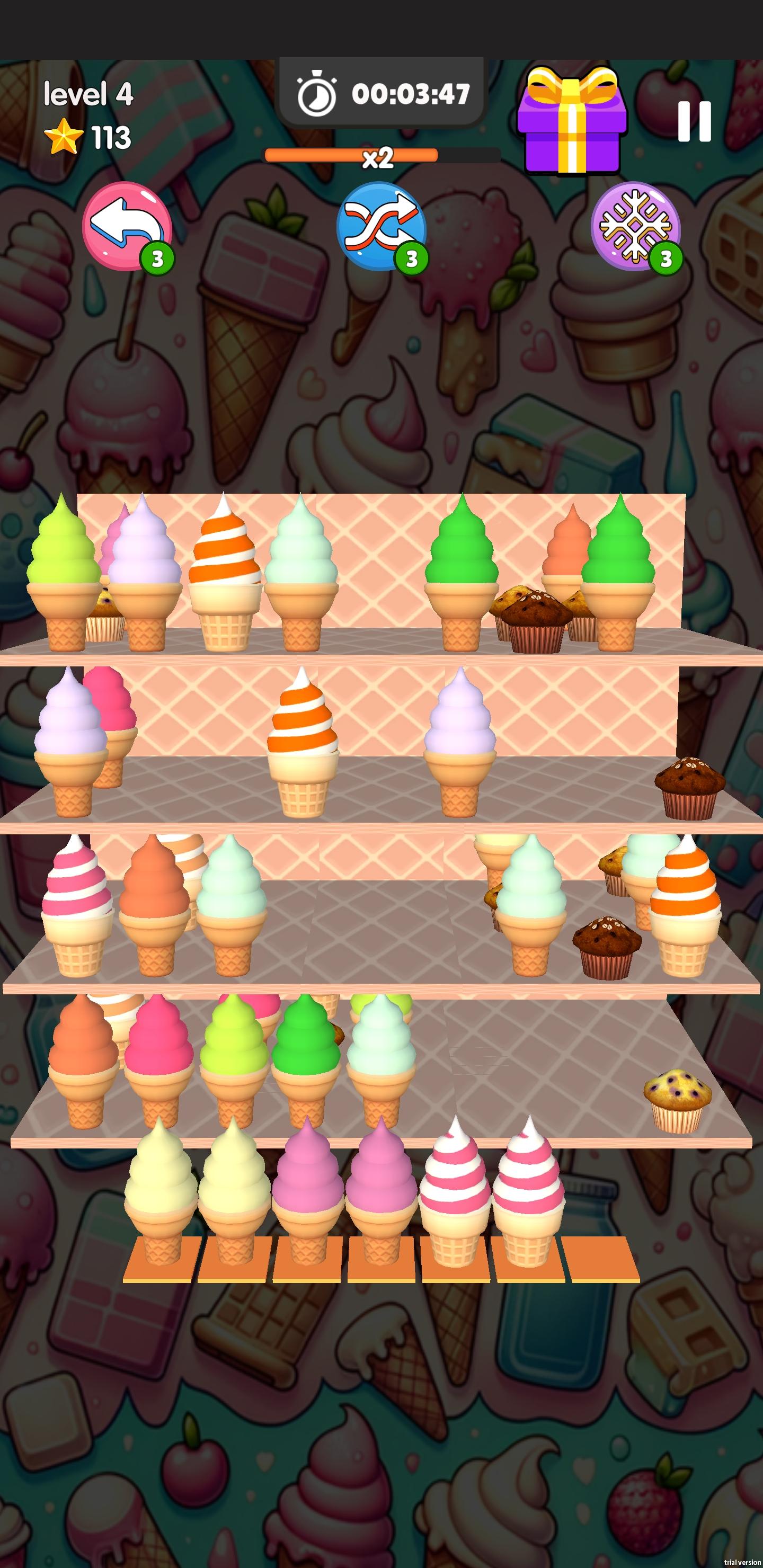Select the chocolate muffin on the top shelf

coord(536,620)
